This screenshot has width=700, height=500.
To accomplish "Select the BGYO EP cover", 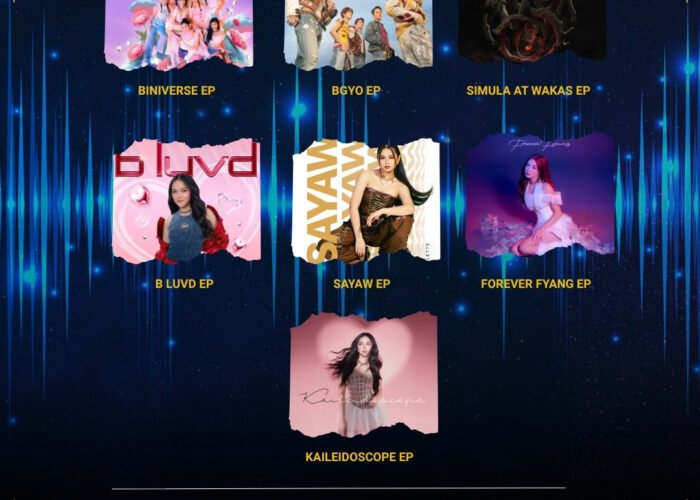I will pos(357,33).
